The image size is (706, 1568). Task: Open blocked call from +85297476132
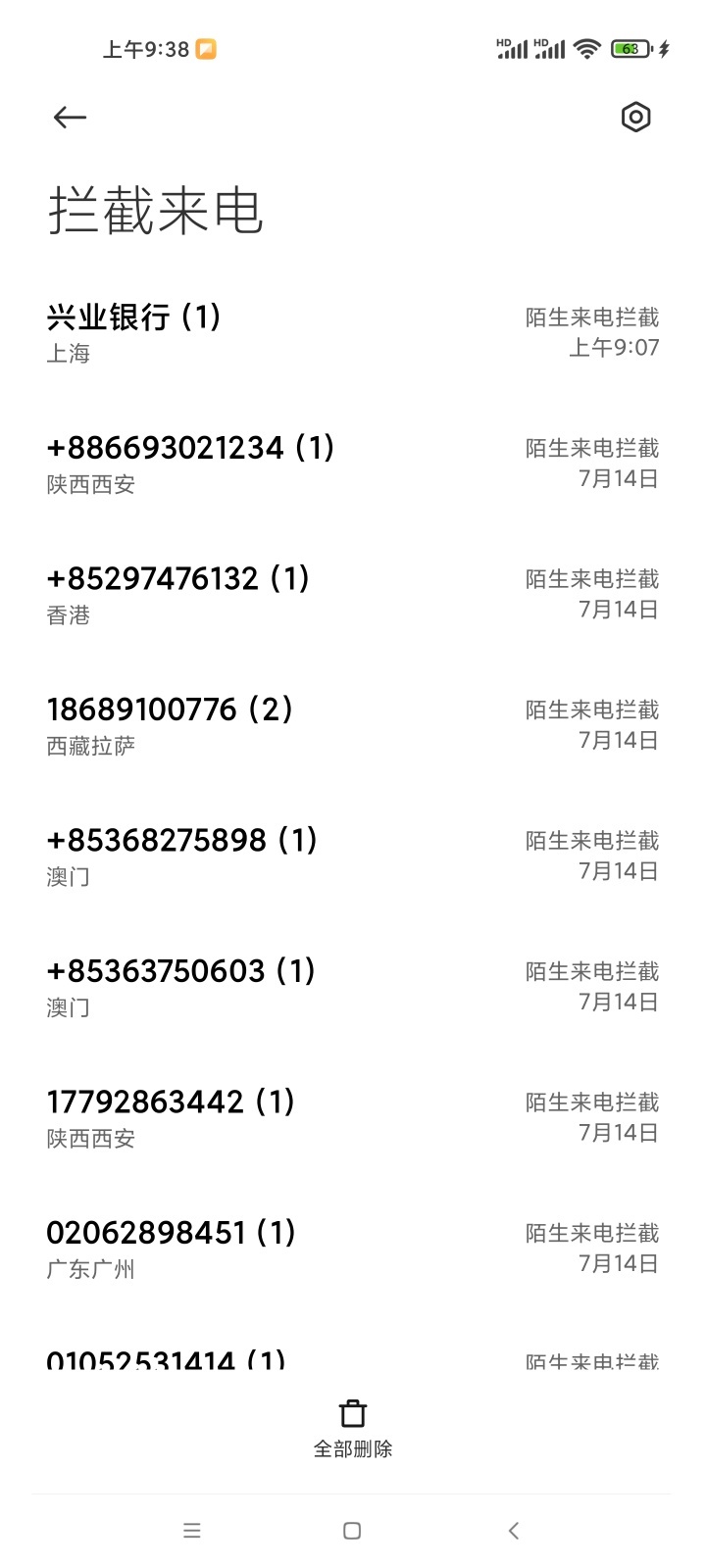(x=353, y=595)
